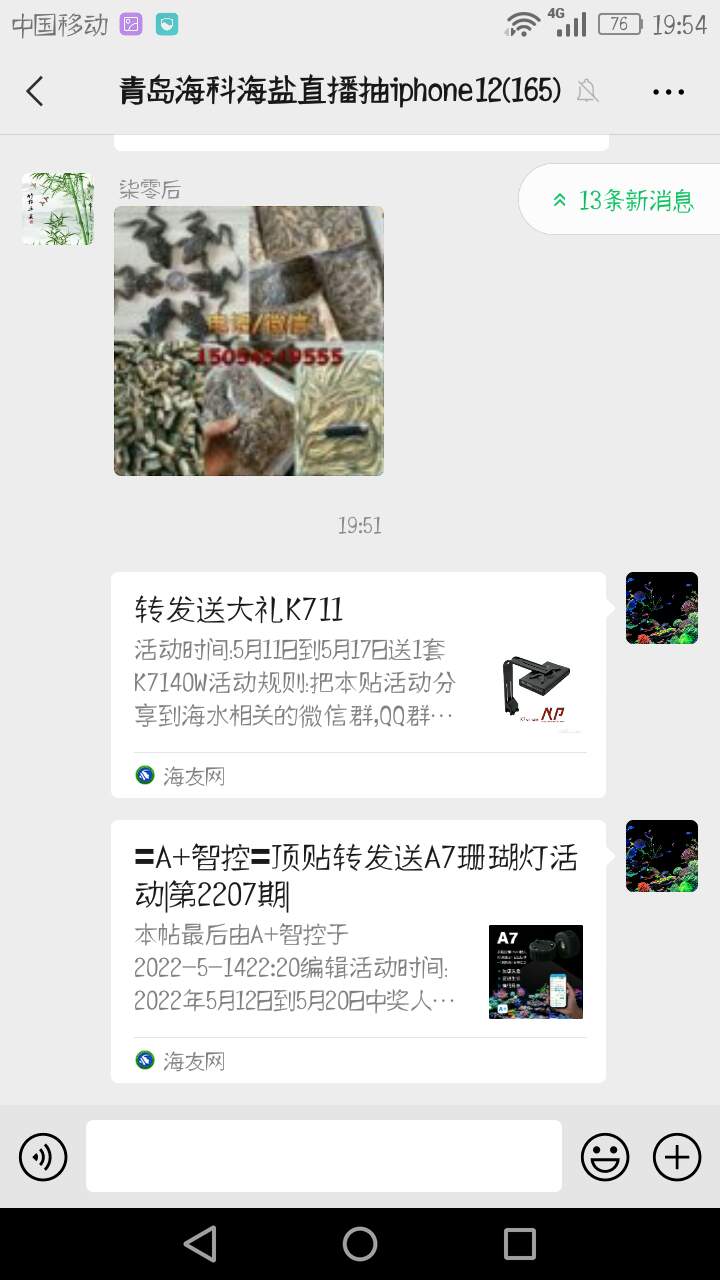Tap the sender avatar beside the K7 II card
This screenshot has width=720, height=1280.
point(661,608)
